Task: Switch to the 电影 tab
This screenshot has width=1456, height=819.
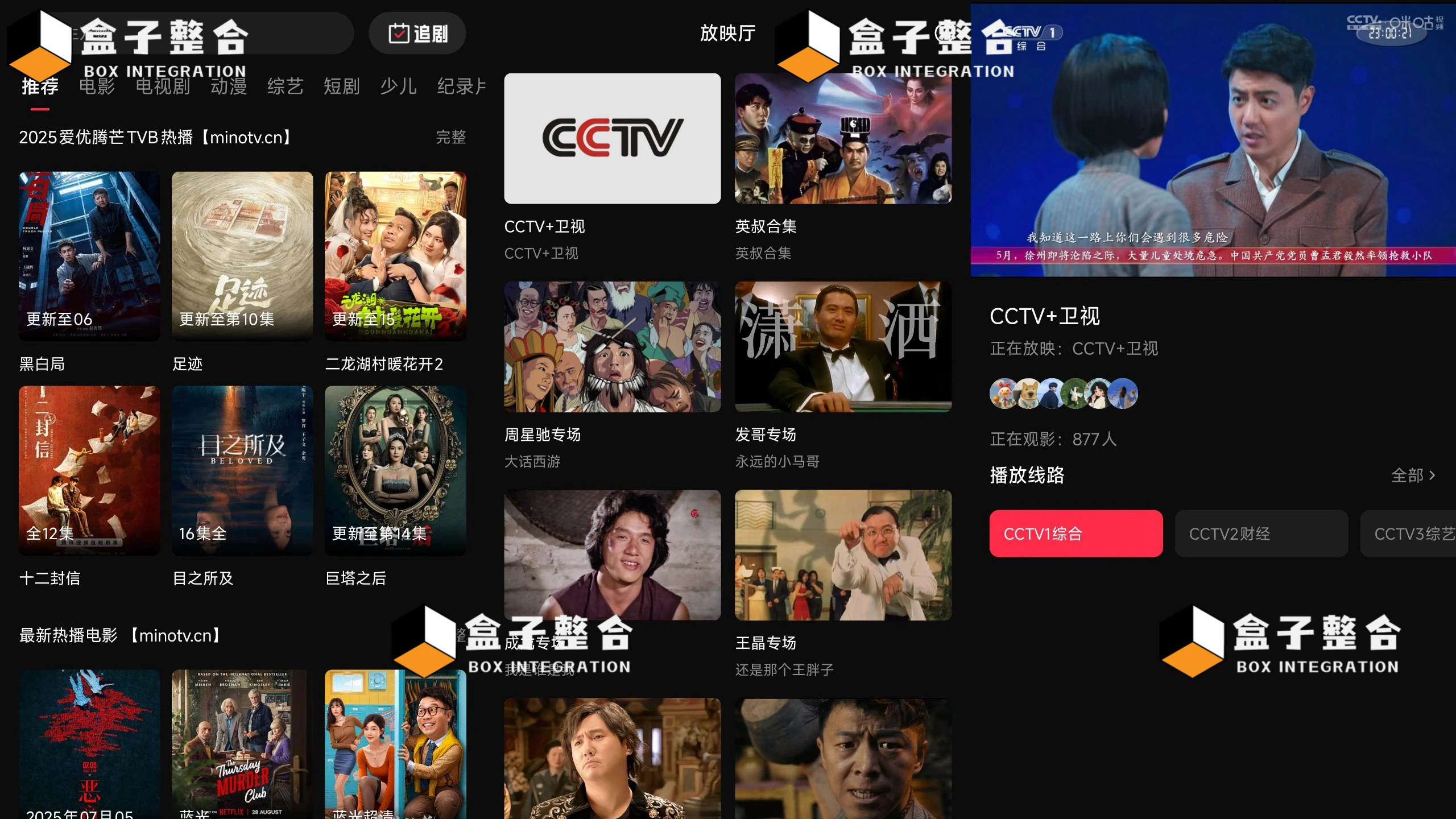Action: point(97,86)
